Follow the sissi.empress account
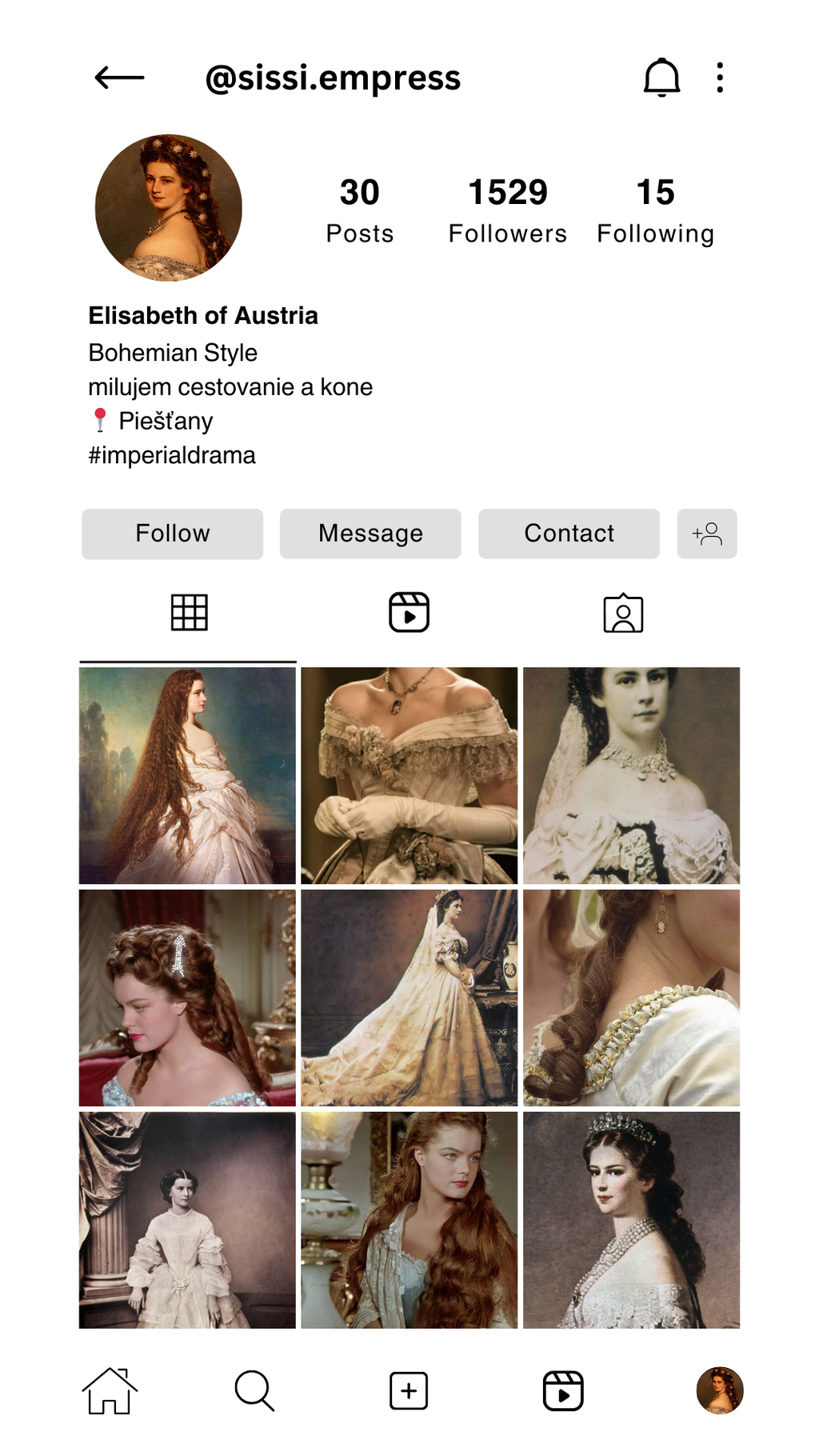The height and width of the screenshot is (1456, 819). 172,534
